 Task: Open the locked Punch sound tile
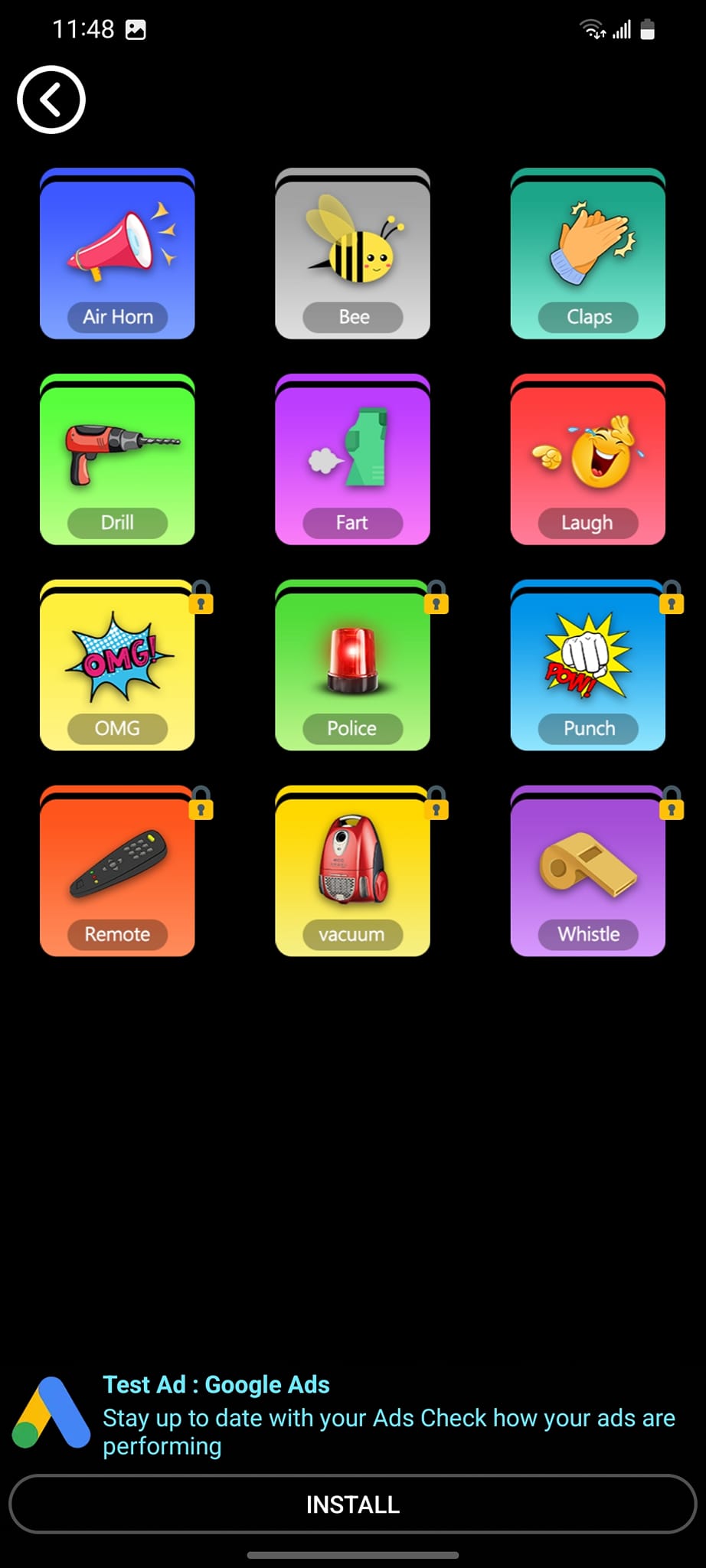click(587, 667)
